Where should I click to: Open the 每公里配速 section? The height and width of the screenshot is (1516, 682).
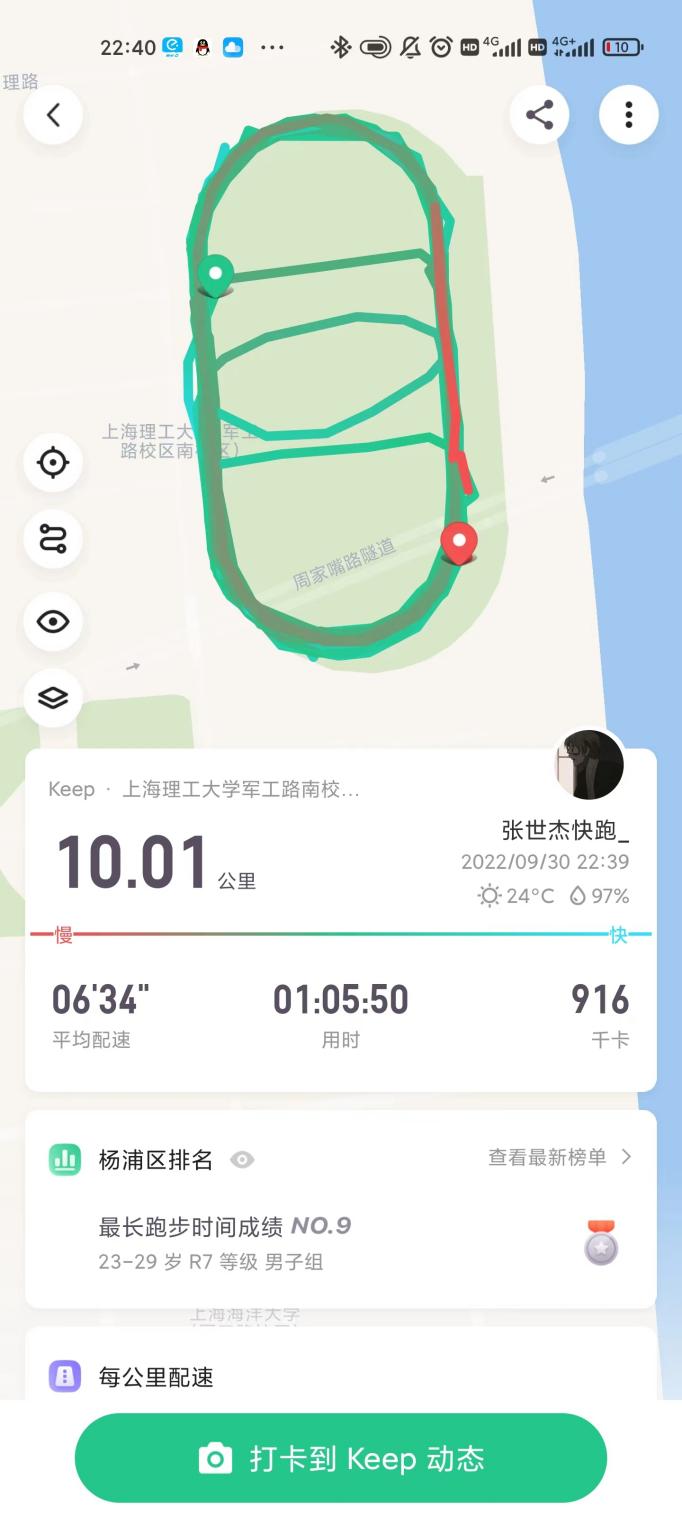coord(155,1377)
